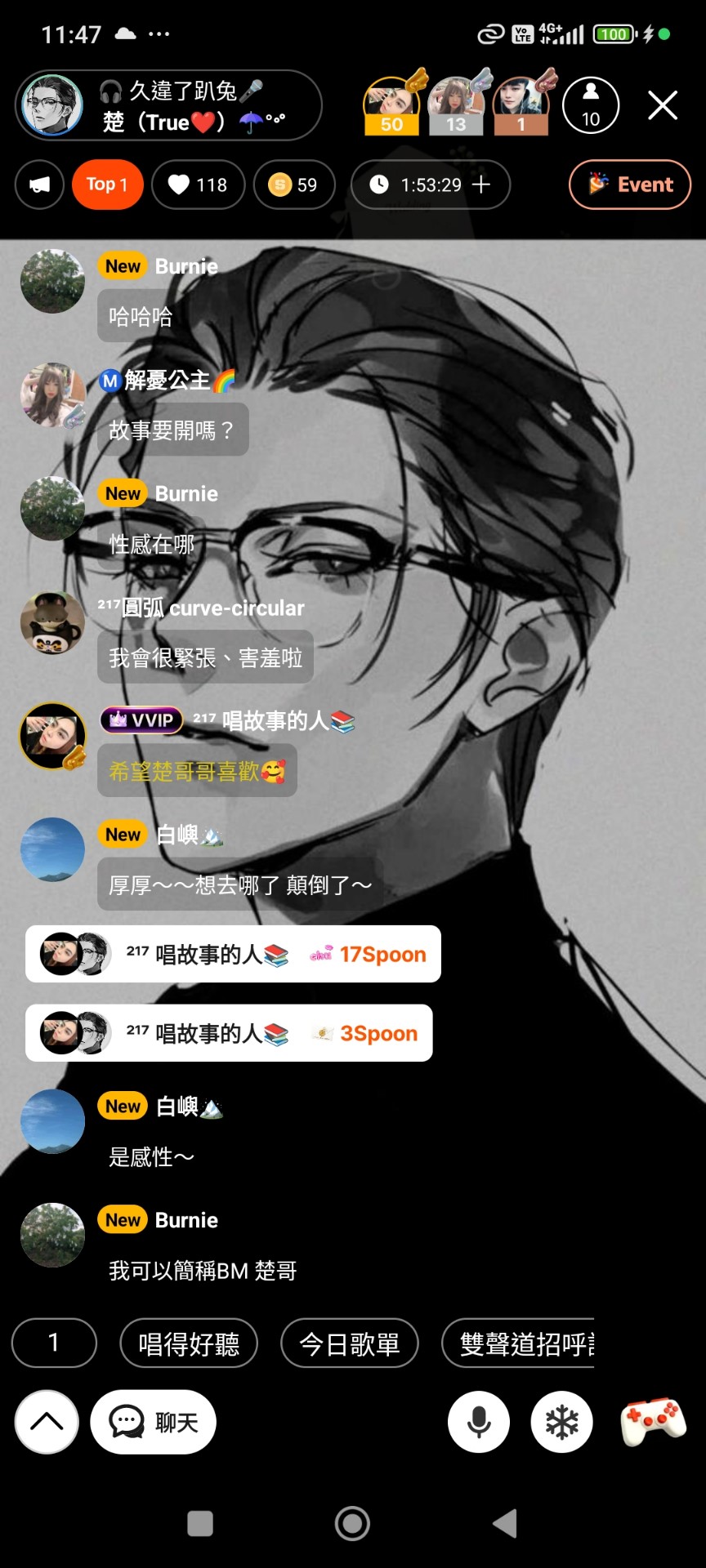View Burnie's profile from 哈哈哈 comment
706x1568 pixels.
(52, 282)
